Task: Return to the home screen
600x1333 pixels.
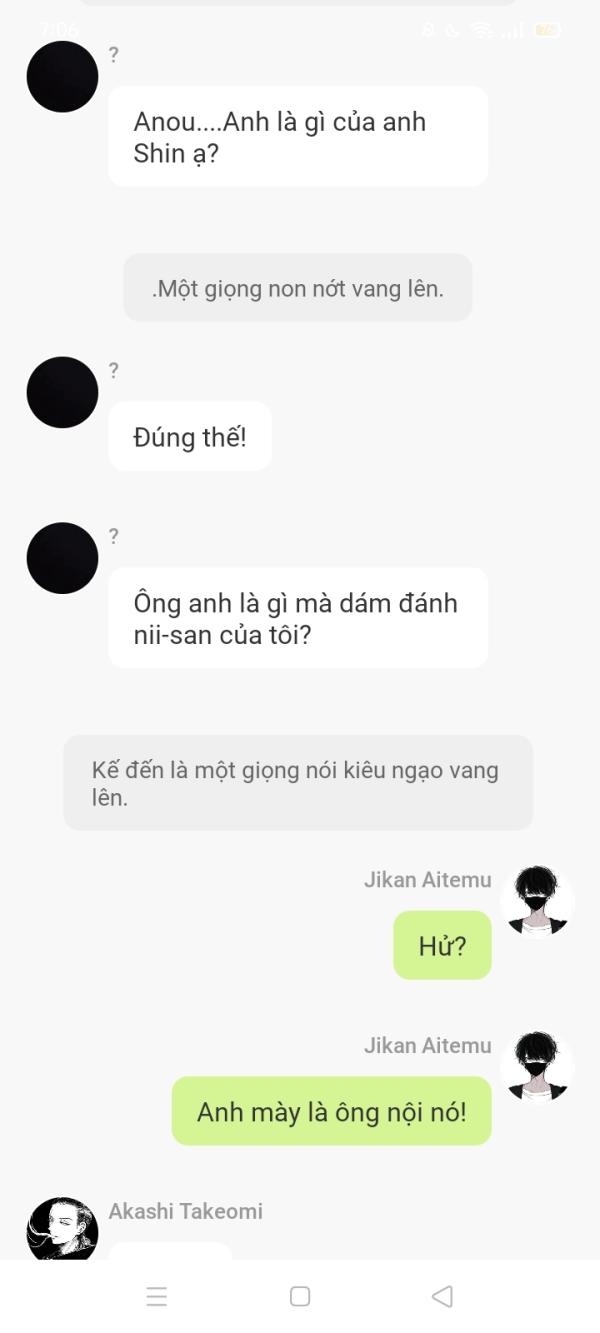Action: click(x=299, y=1296)
